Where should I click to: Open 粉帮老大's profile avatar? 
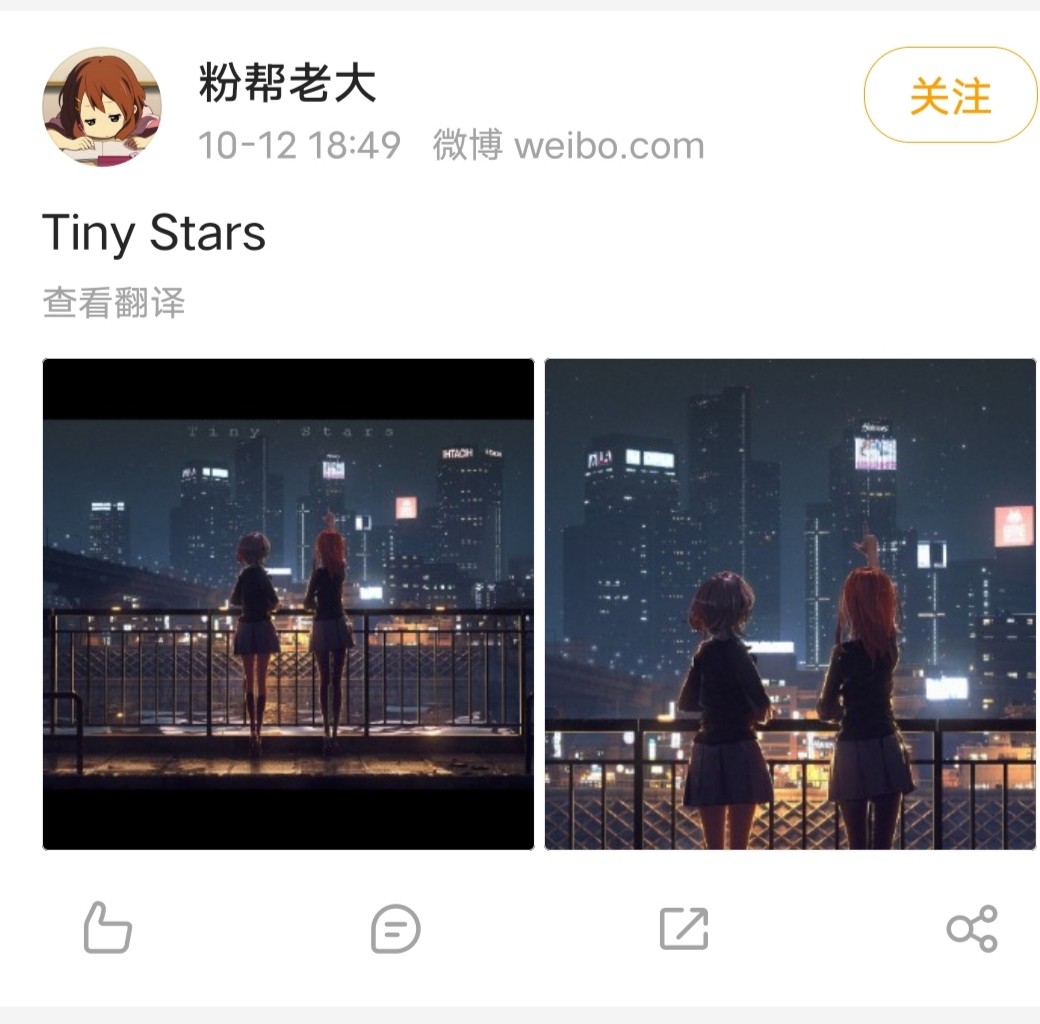102,107
